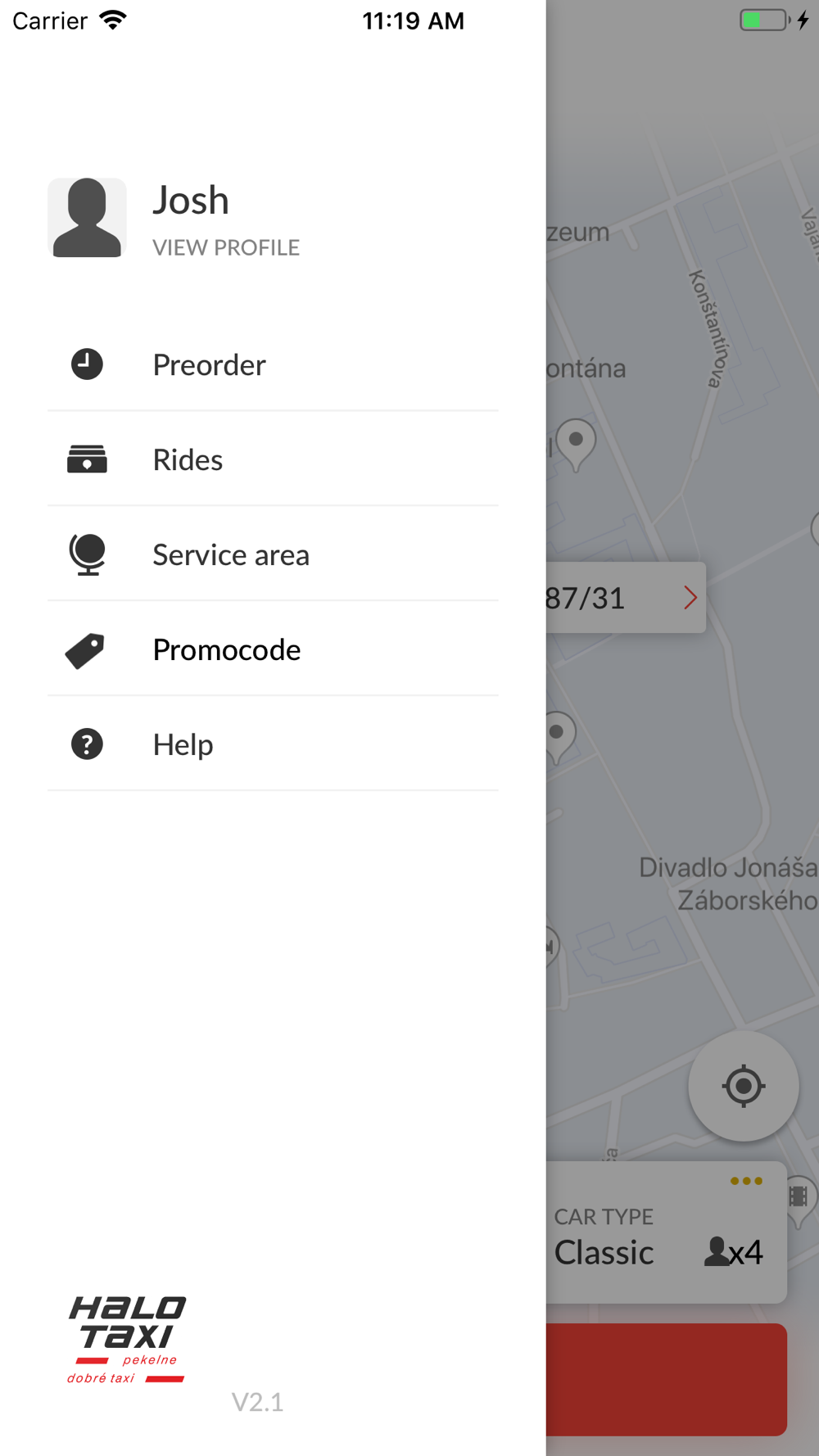The width and height of the screenshot is (819, 1456).
Task: Open the Help section
Action: click(183, 745)
